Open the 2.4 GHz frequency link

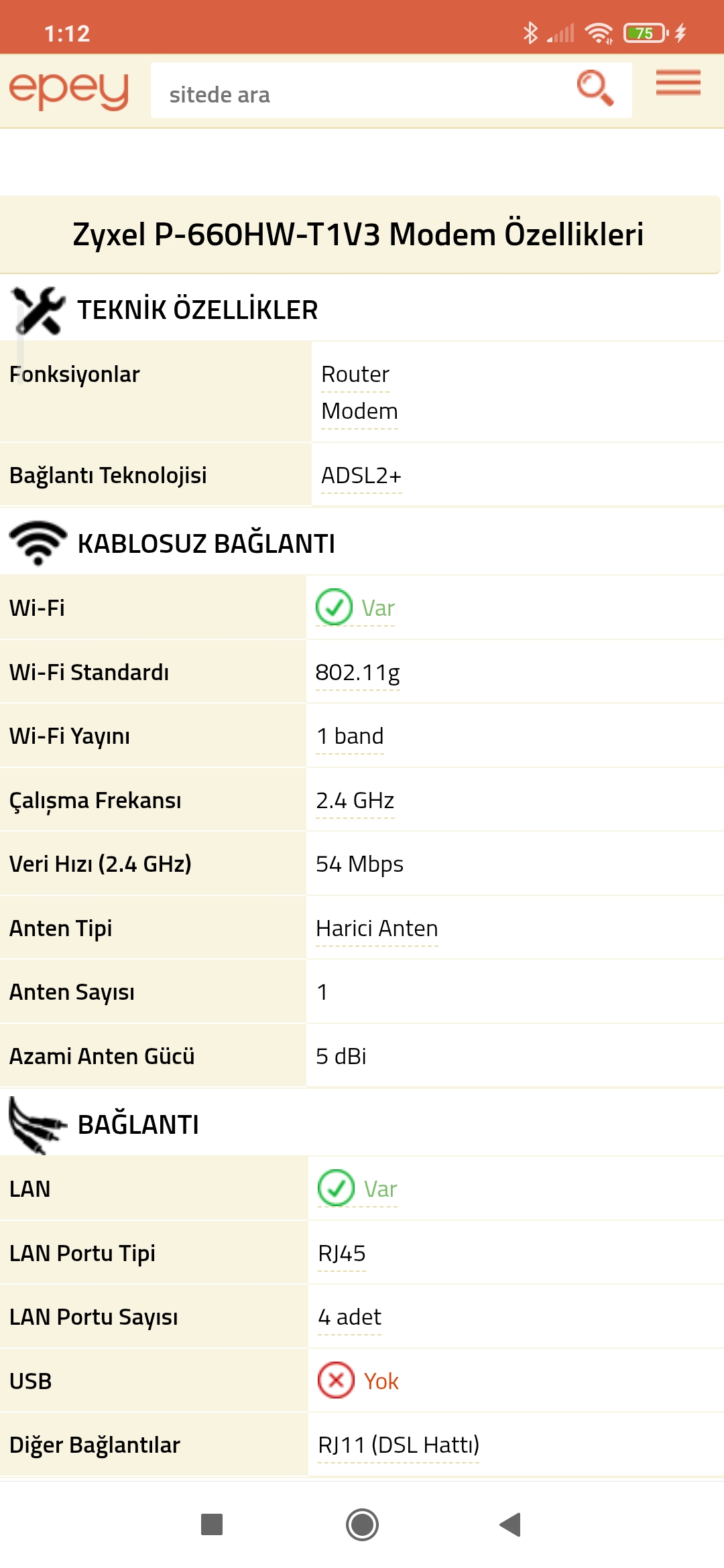(355, 801)
